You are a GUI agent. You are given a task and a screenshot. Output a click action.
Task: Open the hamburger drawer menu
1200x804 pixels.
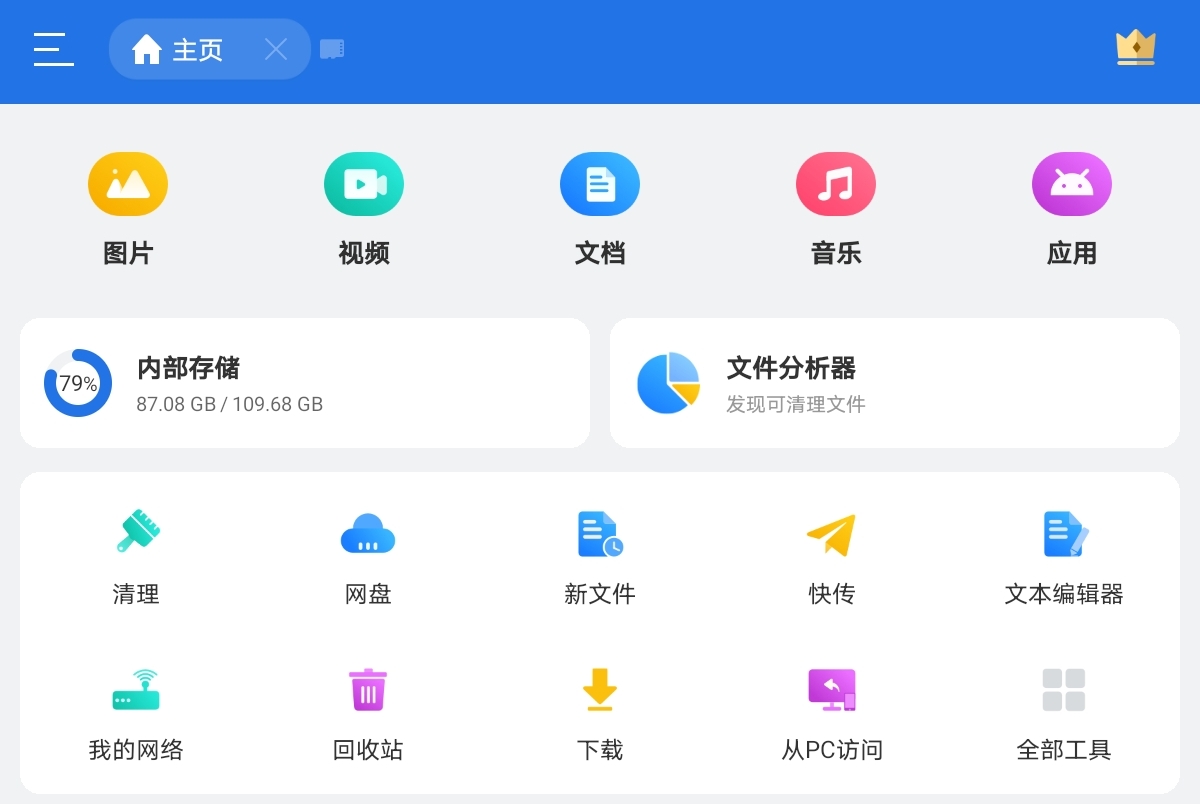tap(54, 49)
